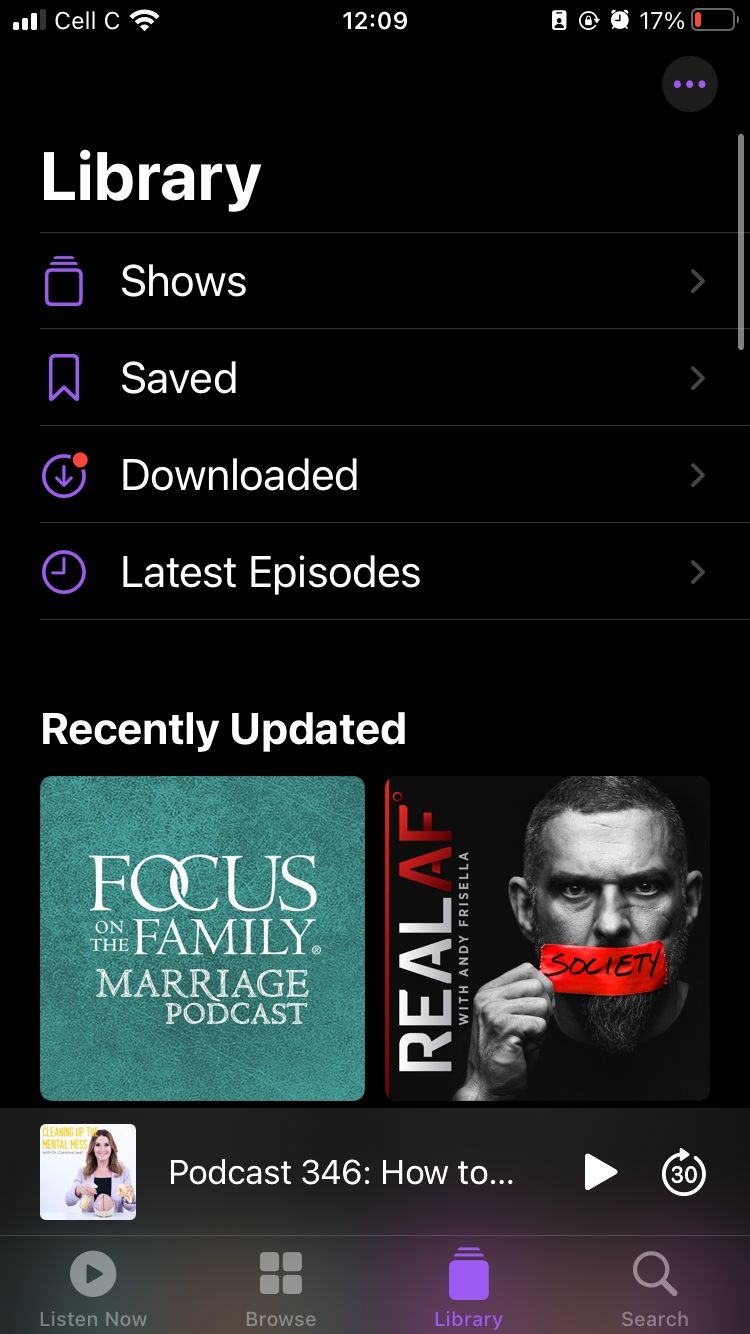This screenshot has height=1334, width=750.
Task: Open Focus on the Family Marriage Podcast
Action: tap(202, 938)
